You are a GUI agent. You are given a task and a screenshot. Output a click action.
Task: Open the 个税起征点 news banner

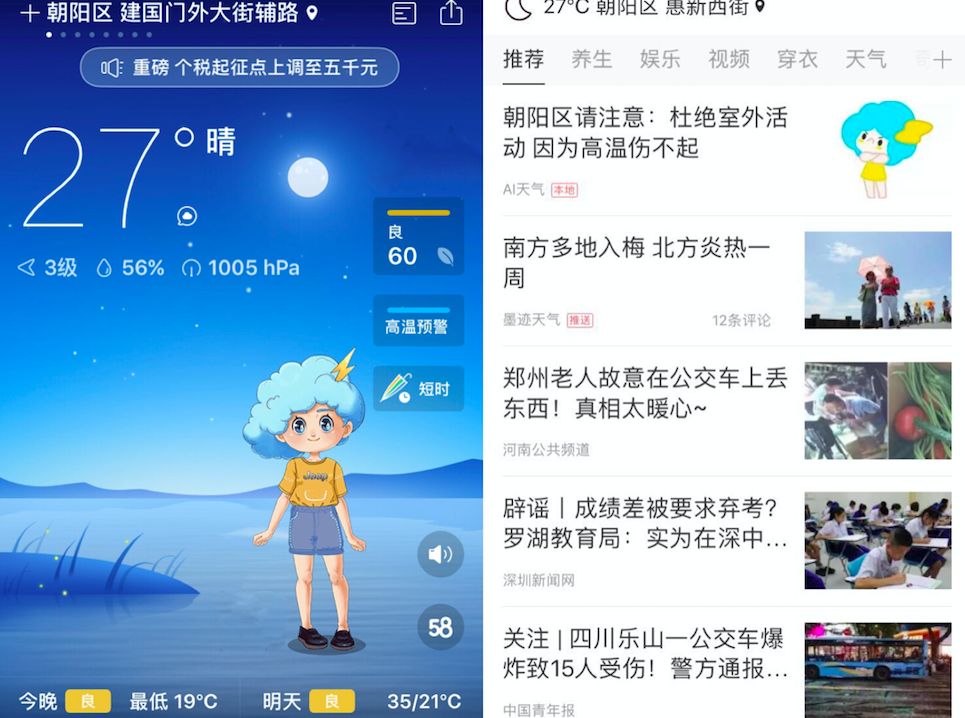pyautogui.click(x=240, y=68)
